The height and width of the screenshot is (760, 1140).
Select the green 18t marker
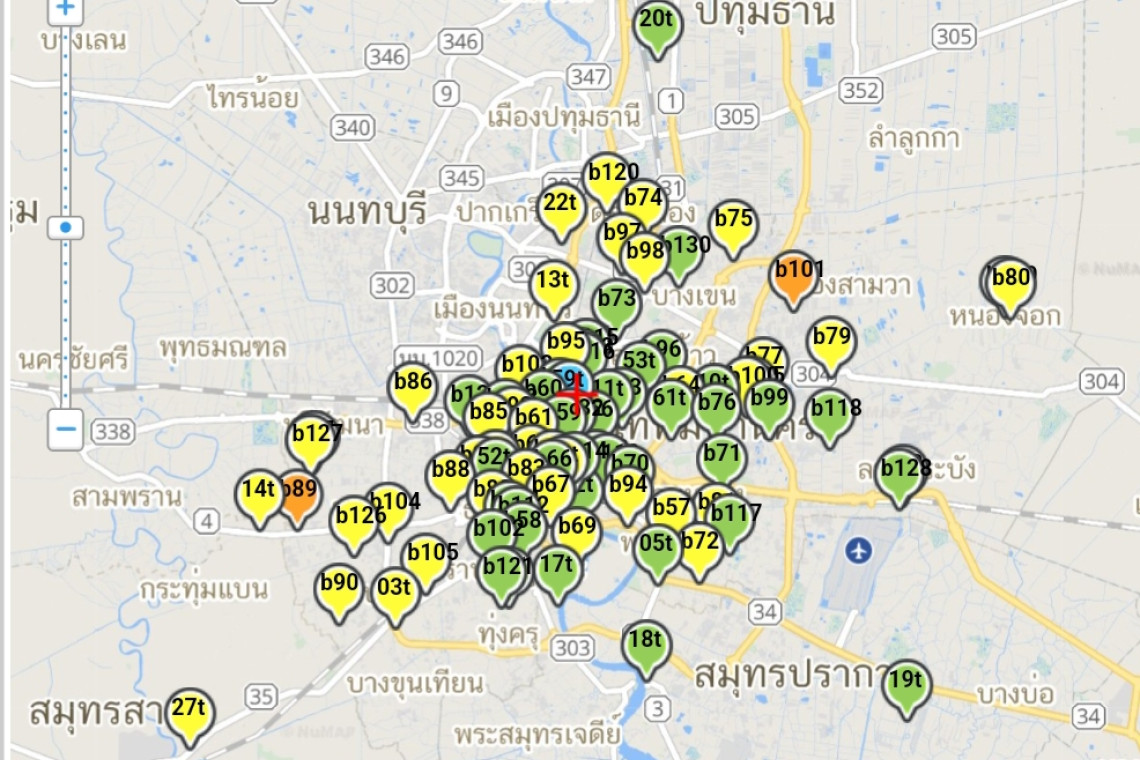point(646,645)
